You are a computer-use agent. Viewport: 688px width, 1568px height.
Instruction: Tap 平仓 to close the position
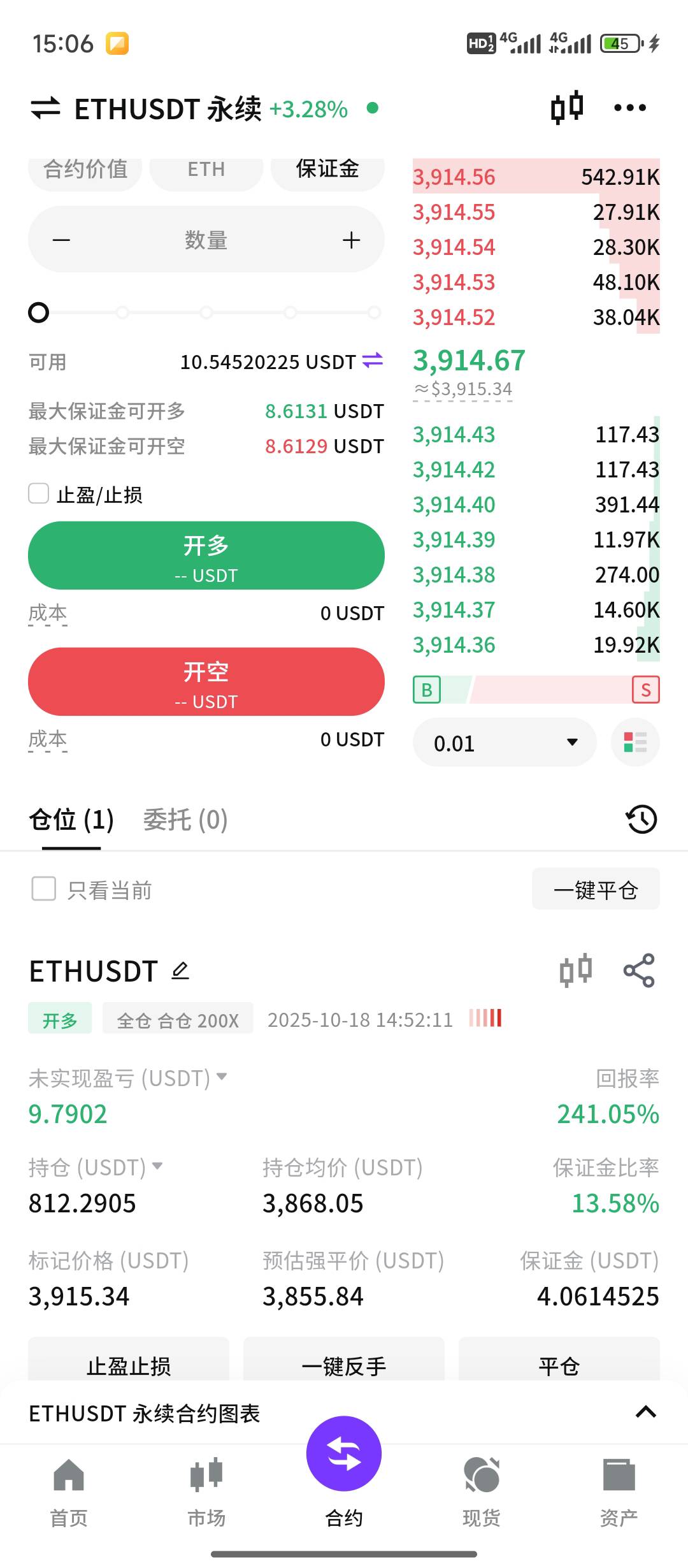pos(559,1362)
